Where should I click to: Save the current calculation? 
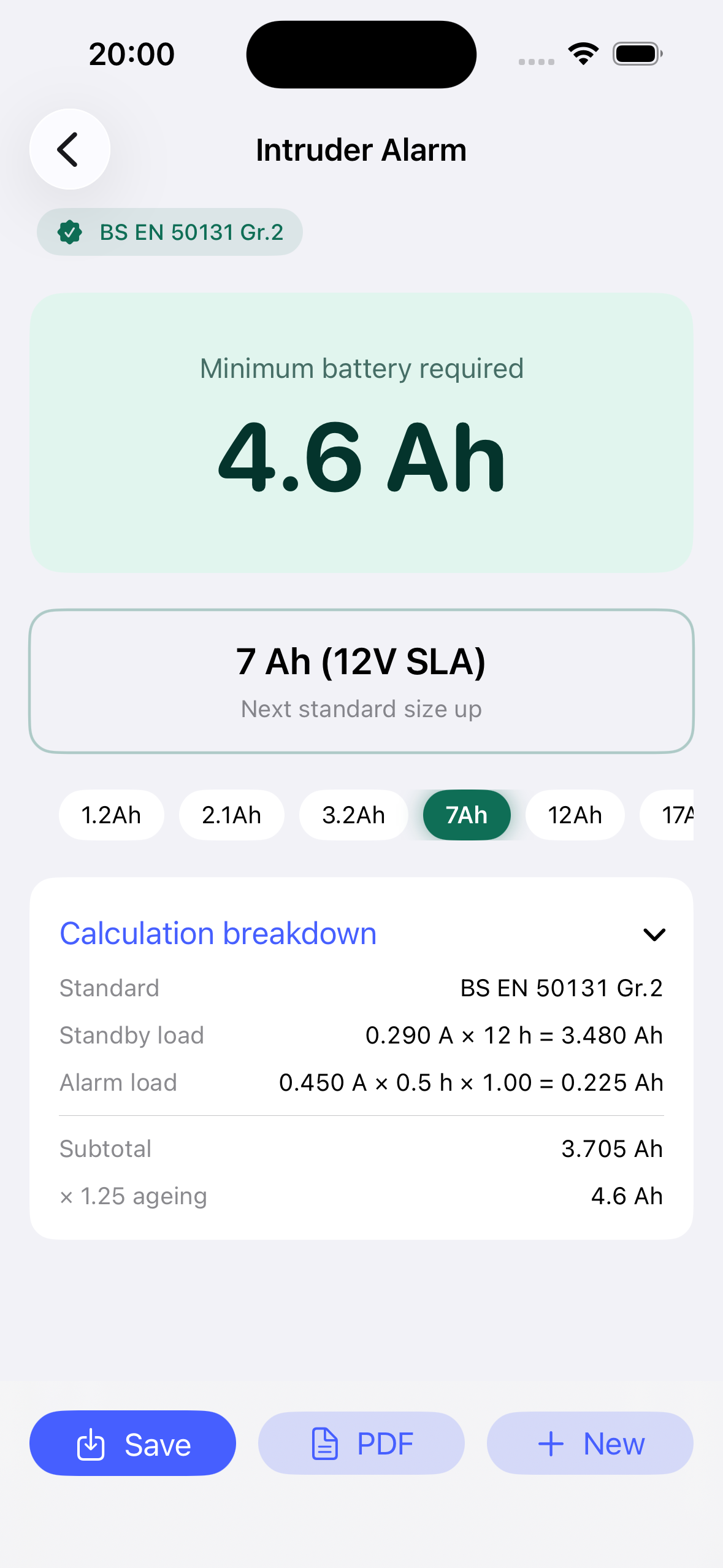[x=132, y=1443]
